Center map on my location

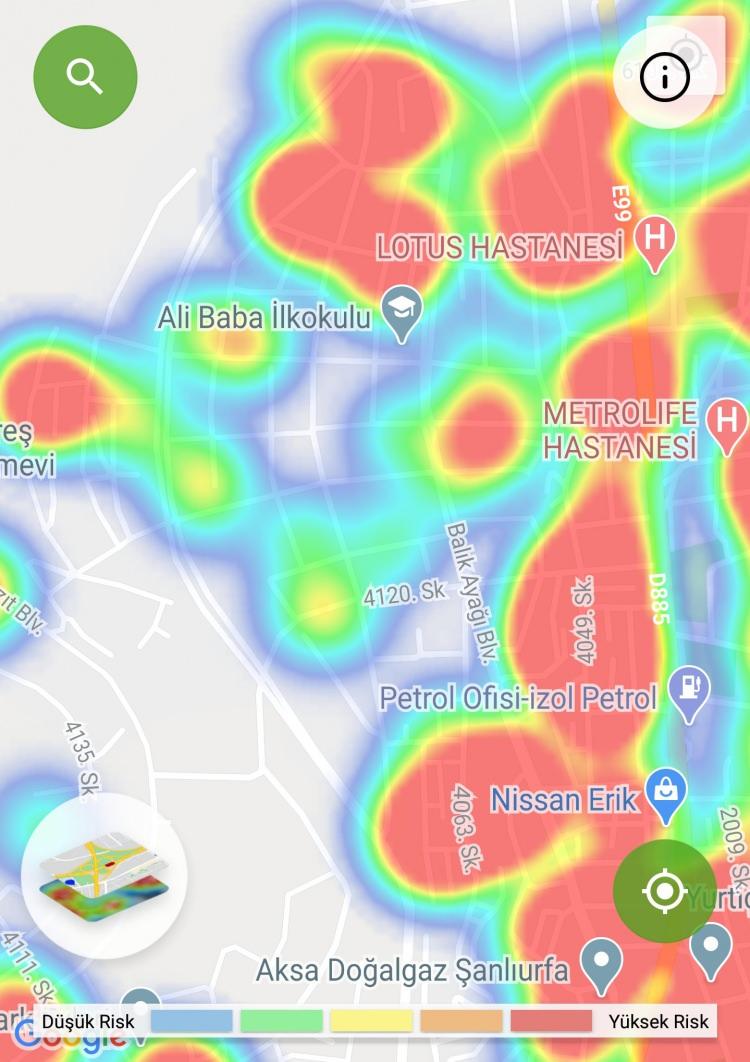[x=665, y=890]
